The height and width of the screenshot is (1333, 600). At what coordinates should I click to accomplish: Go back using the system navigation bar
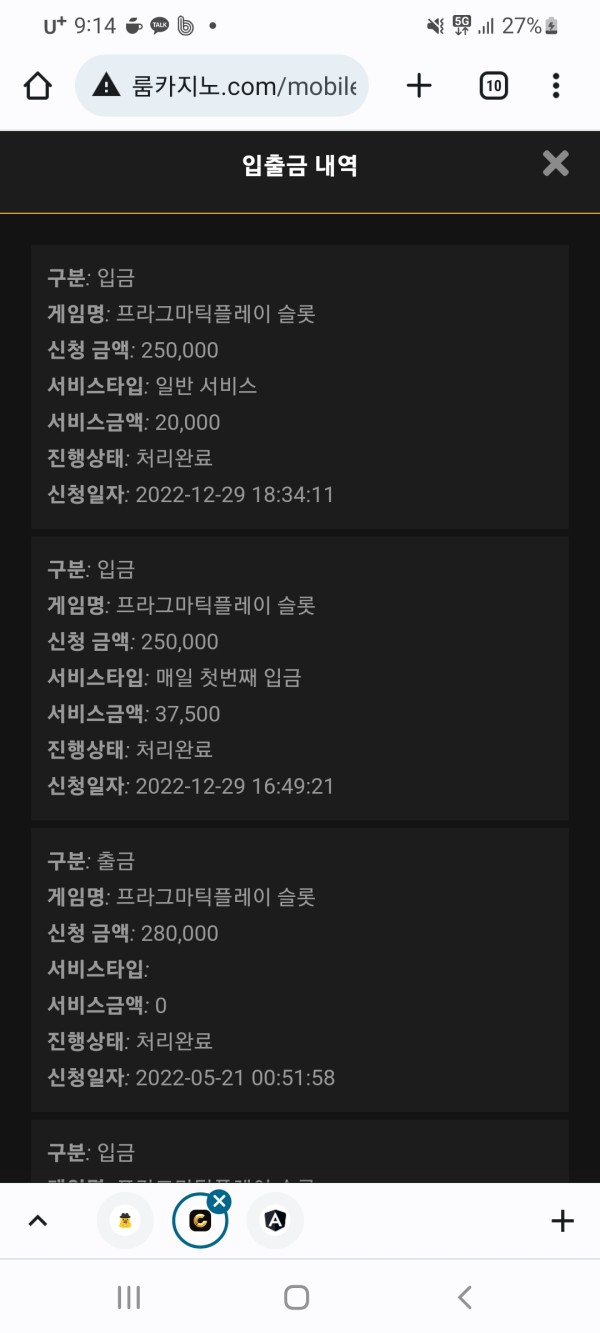click(x=464, y=1297)
